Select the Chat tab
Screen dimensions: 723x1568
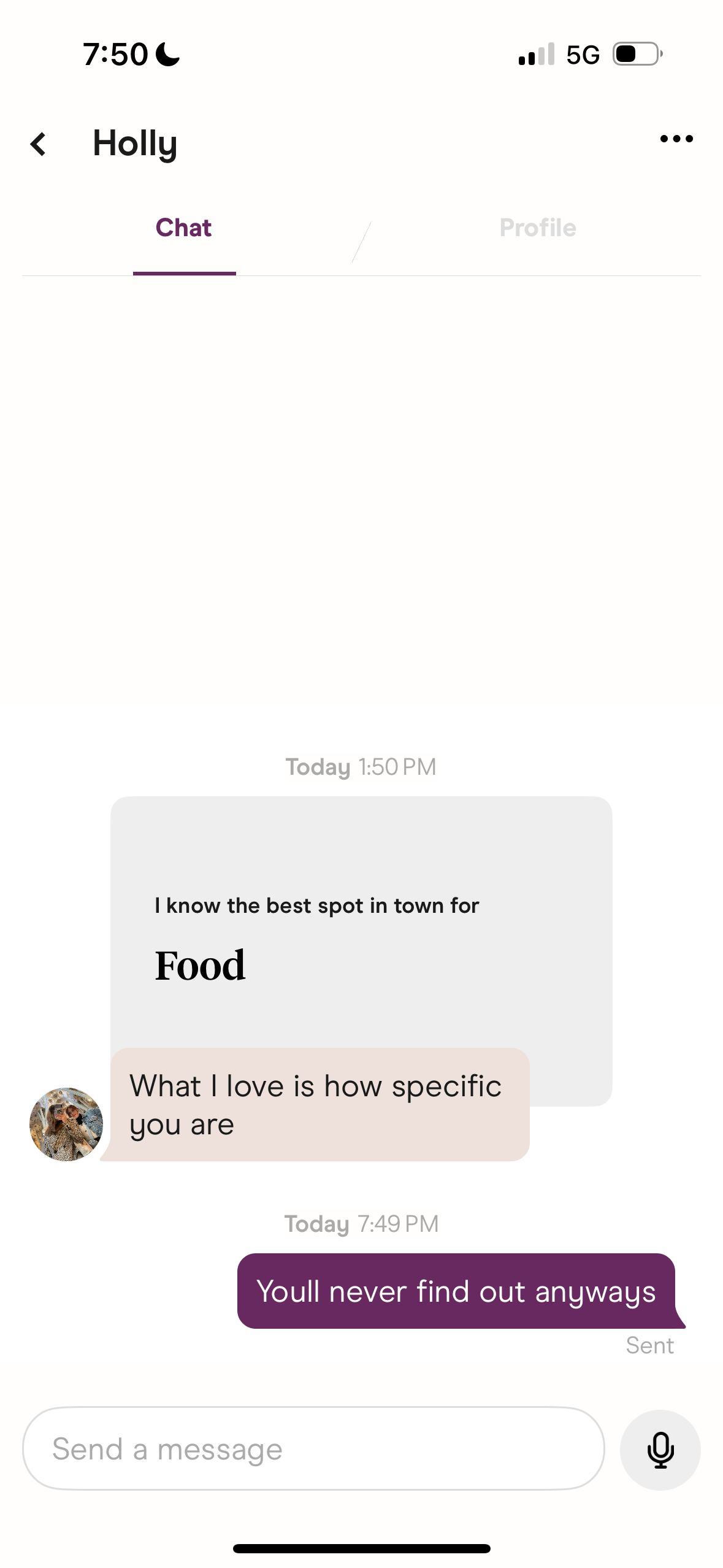(x=183, y=228)
